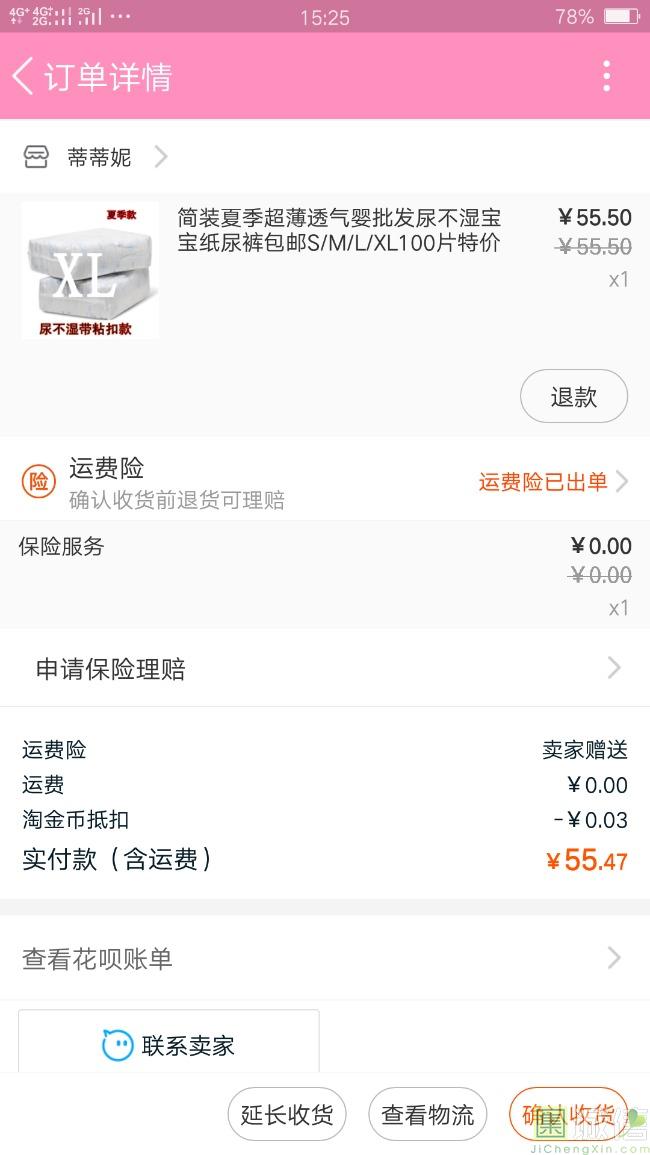Check shipping via 查看物流
Screen dimensions: 650x1155
point(428,1114)
